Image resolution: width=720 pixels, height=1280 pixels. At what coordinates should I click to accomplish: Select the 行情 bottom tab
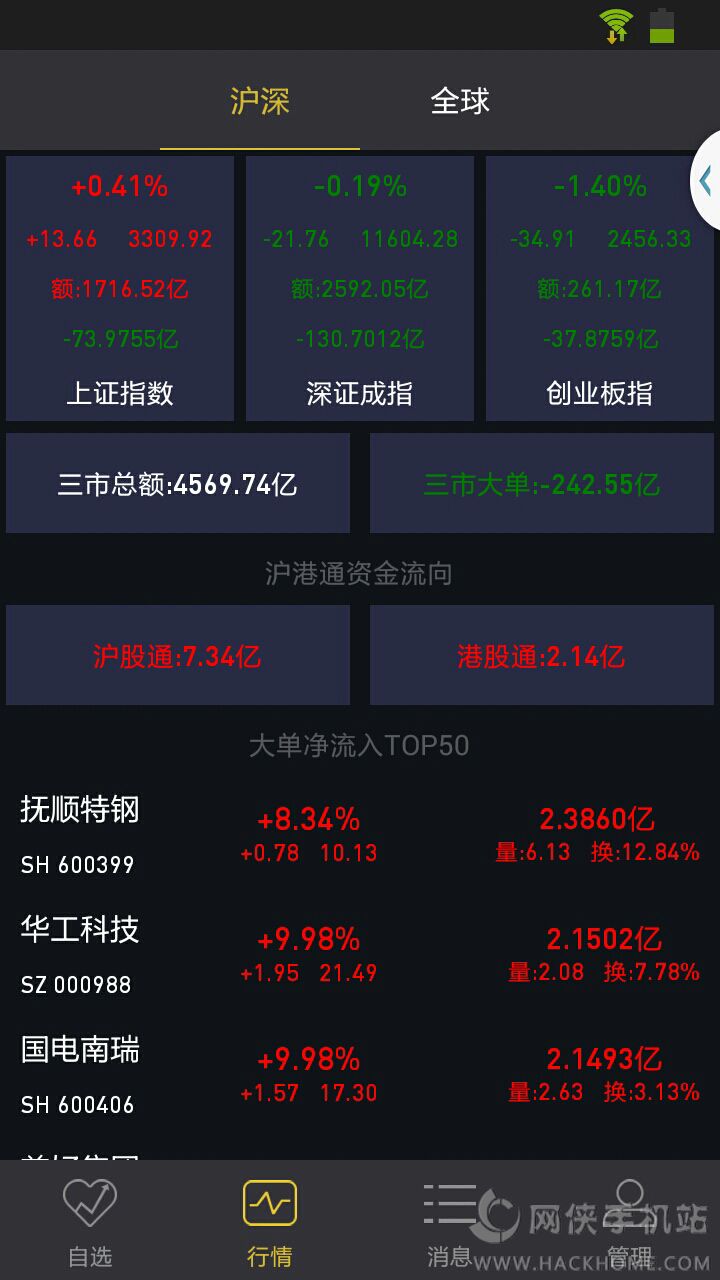point(270,1220)
